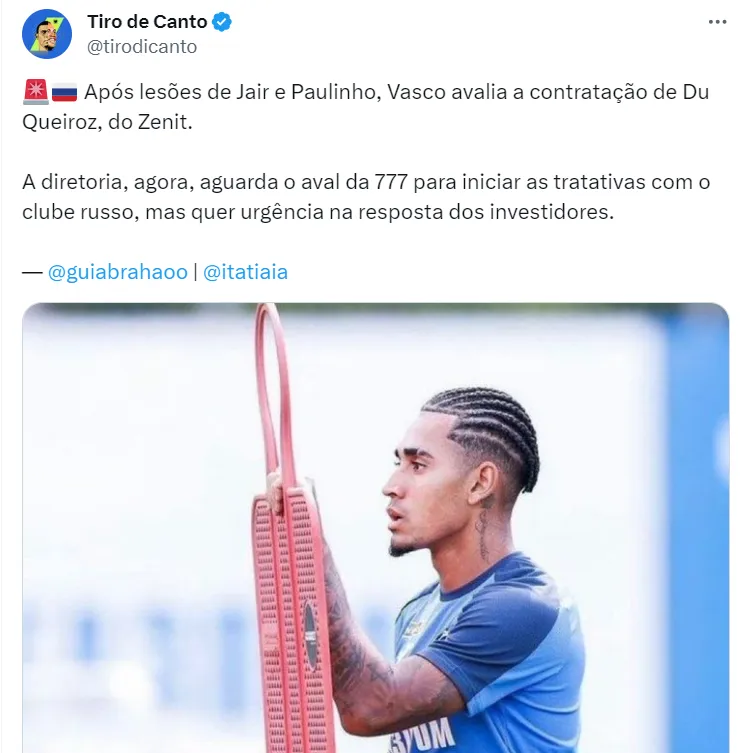Expand the tweet's attached photo
The image size is (741, 753).
[375, 530]
